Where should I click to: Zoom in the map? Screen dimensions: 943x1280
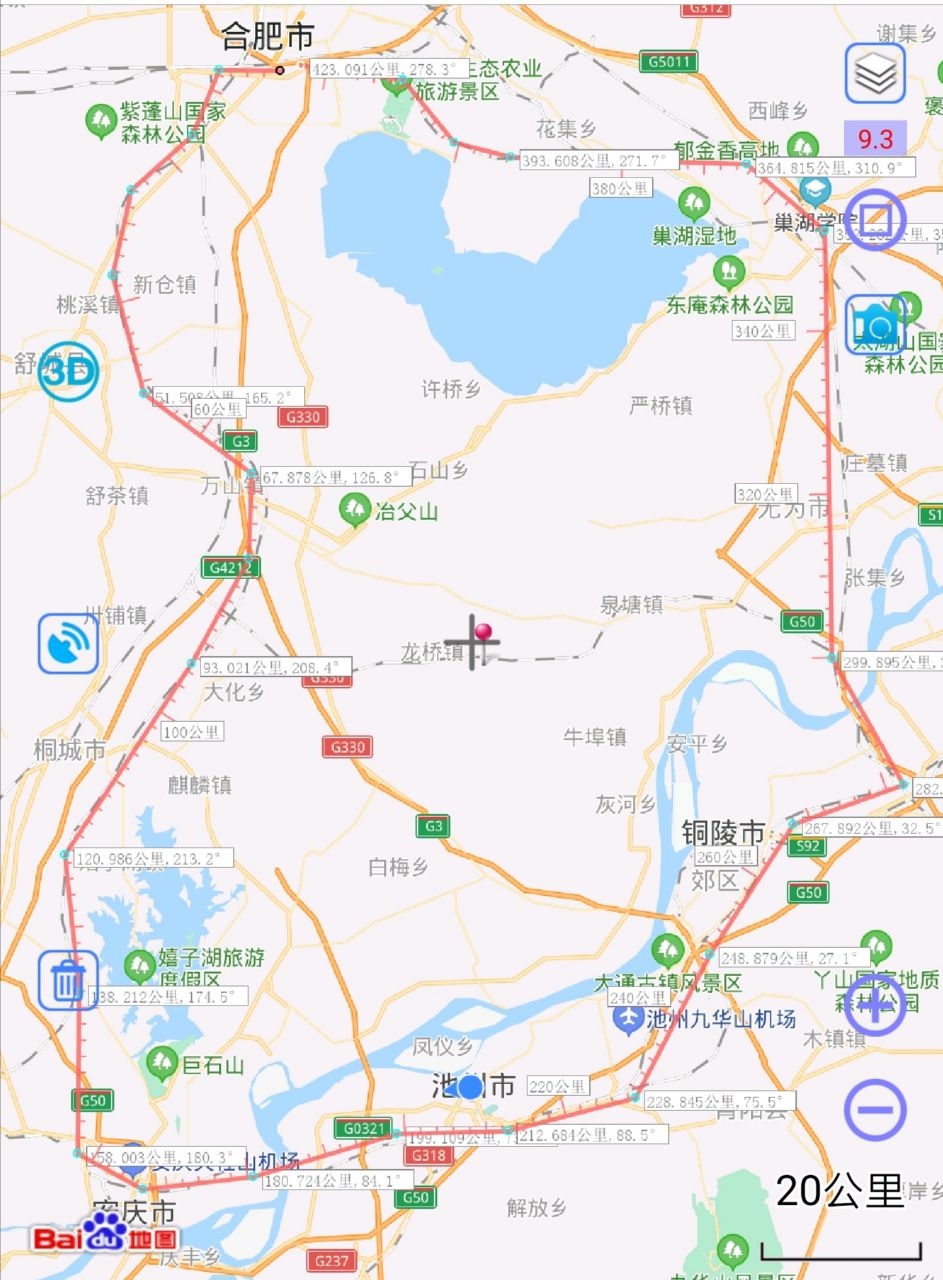click(x=875, y=1004)
